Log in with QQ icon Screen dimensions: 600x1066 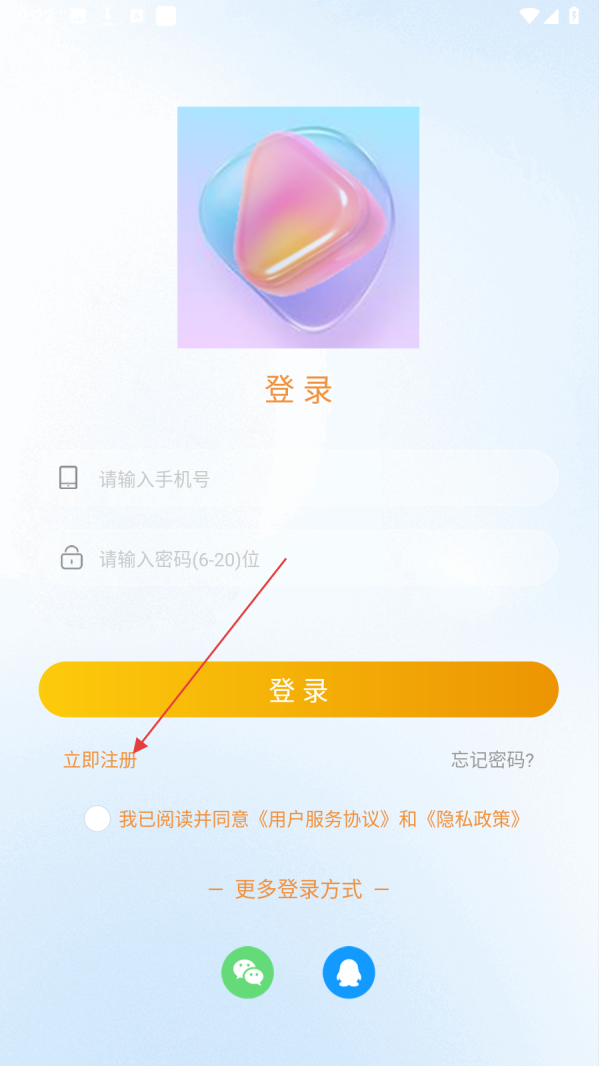point(349,972)
